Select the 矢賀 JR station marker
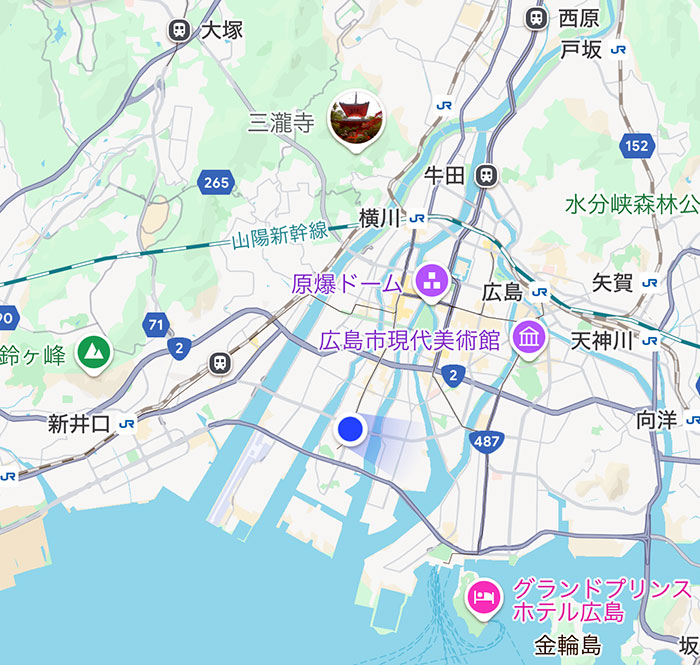The height and width of the screenshot is (665, 700). pyautogui.click(x=649, y=282)
